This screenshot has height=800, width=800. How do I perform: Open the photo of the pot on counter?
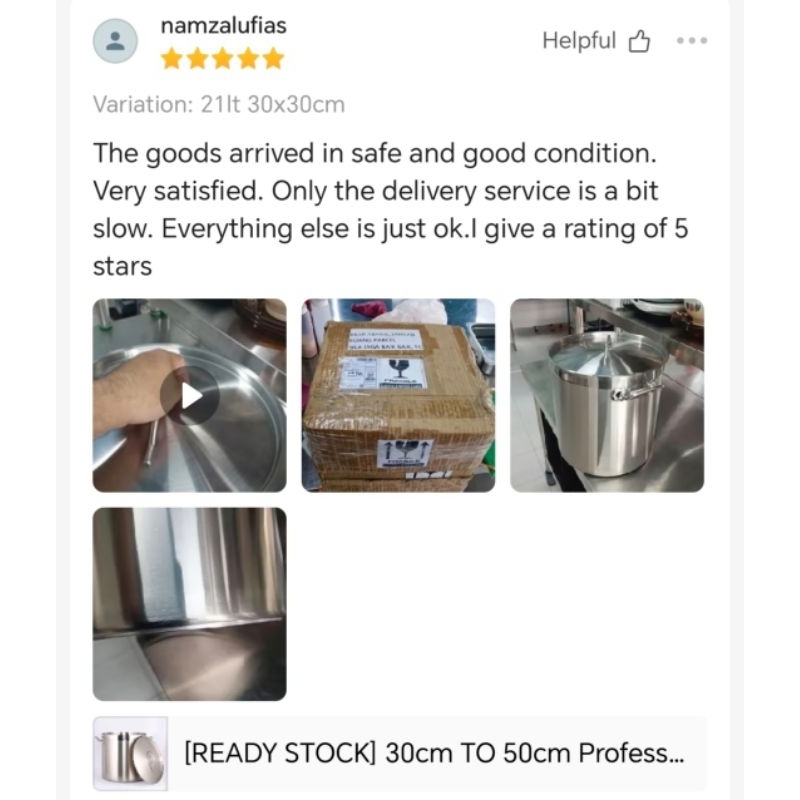pyautogui.click(x=607, y=395)
